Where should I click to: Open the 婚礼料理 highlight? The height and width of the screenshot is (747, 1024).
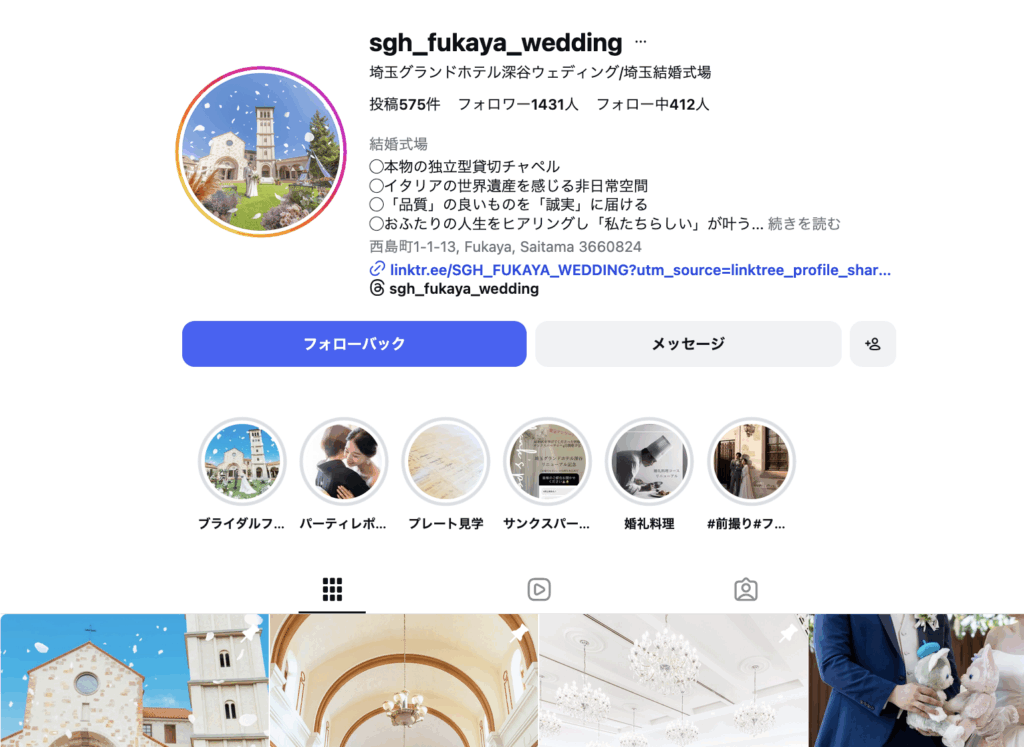(649, 462)
